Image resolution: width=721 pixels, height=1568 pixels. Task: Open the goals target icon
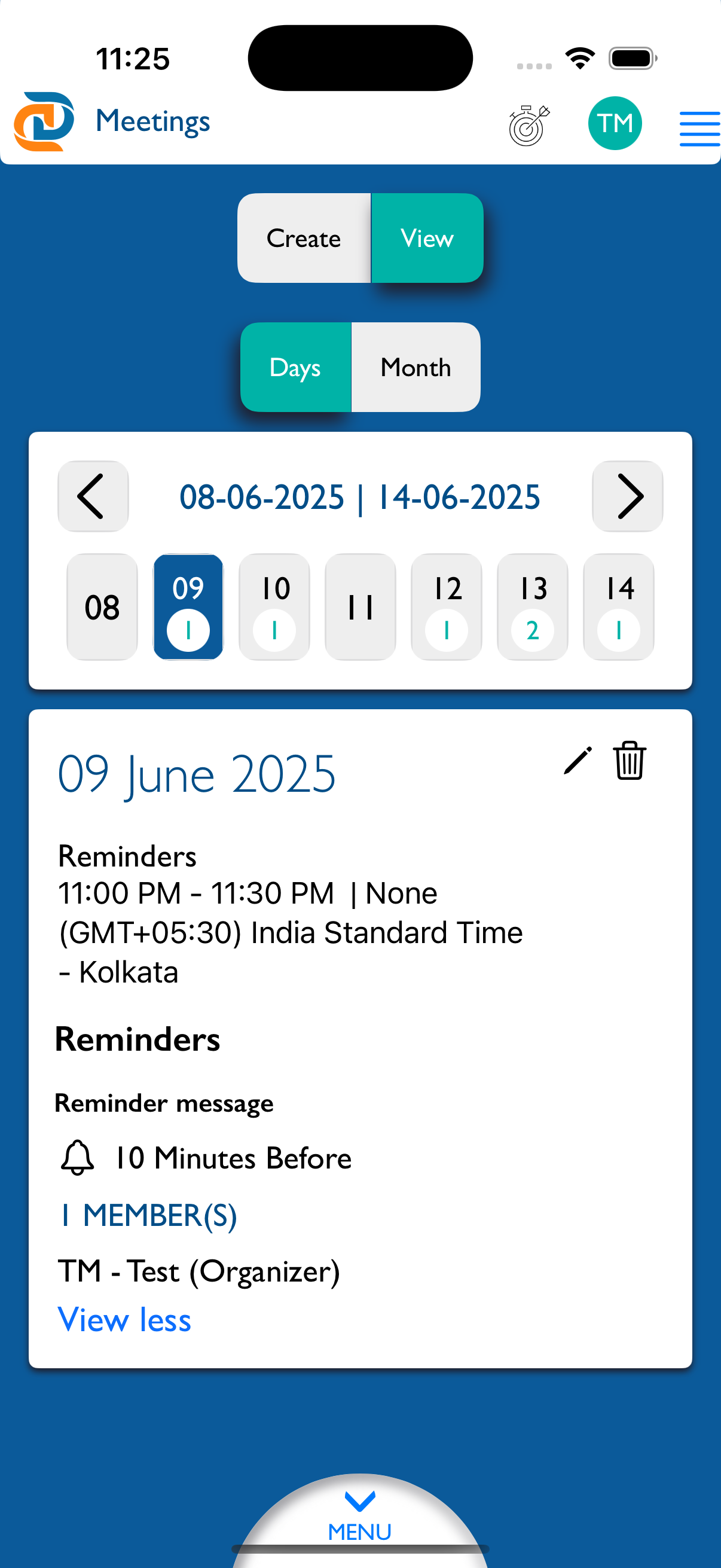pos(528,125)
